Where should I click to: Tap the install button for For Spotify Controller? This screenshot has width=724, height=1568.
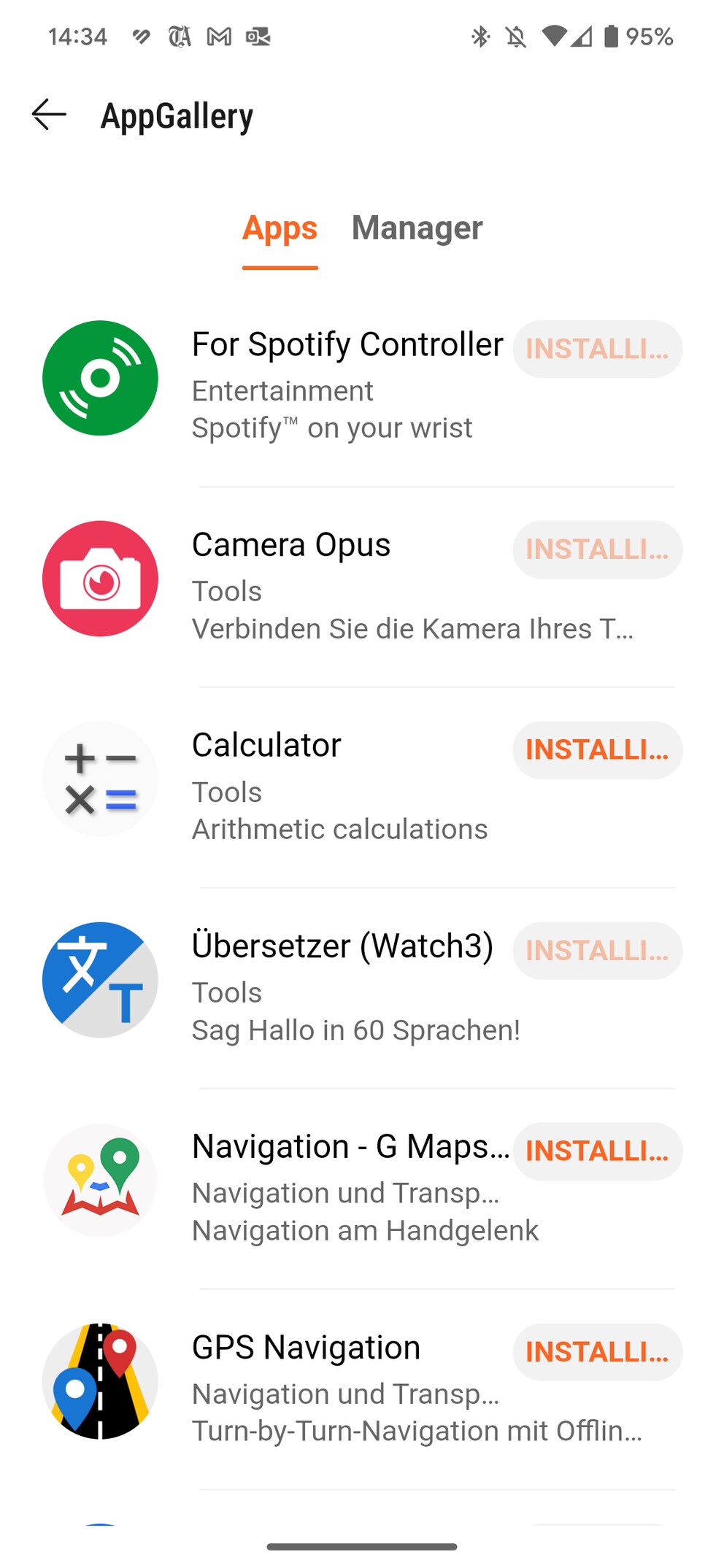(x=597, y=349)
